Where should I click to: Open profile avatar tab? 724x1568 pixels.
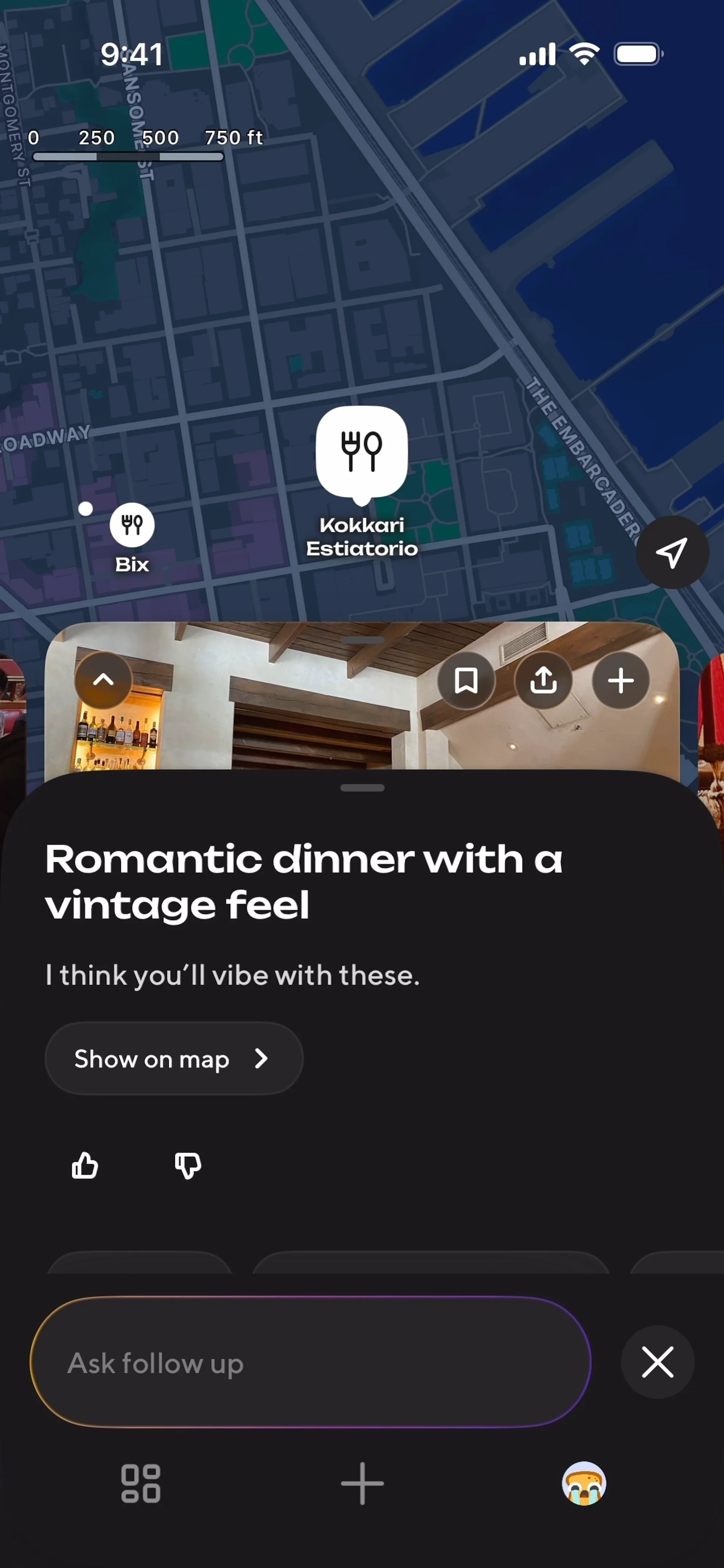click(583, 1484)
